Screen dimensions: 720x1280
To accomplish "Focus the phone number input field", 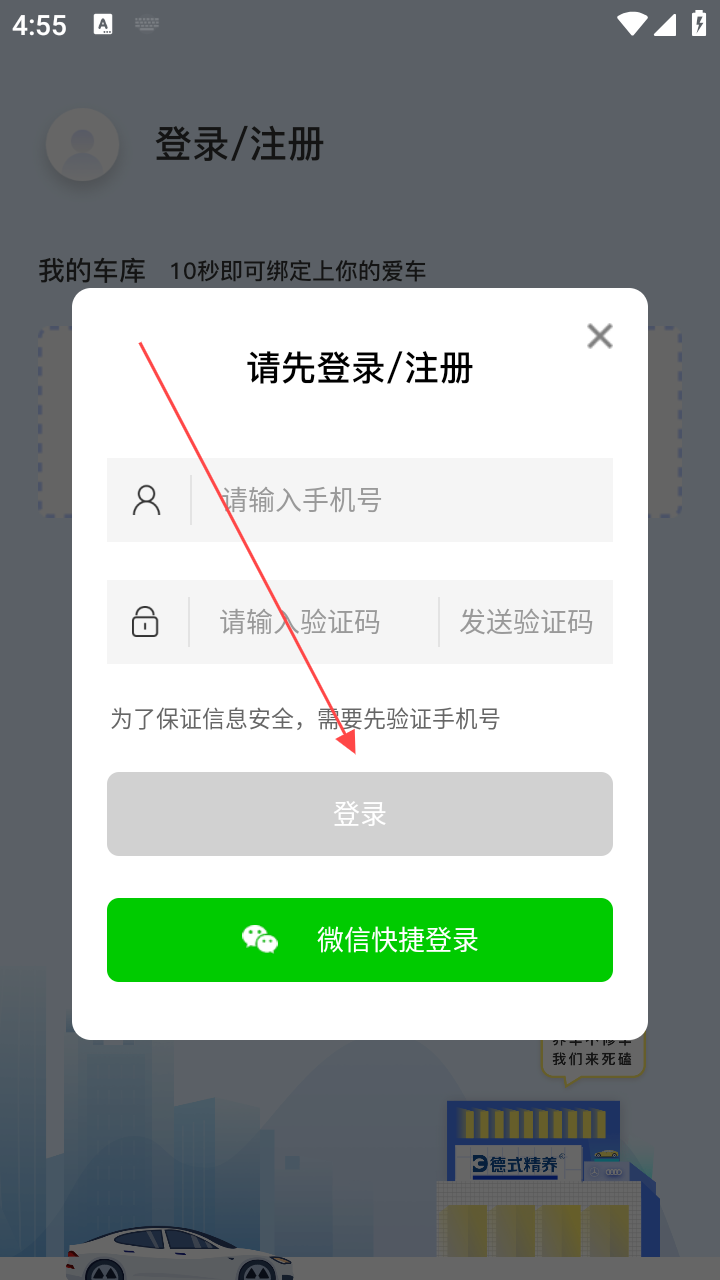I will pos(400,500).
